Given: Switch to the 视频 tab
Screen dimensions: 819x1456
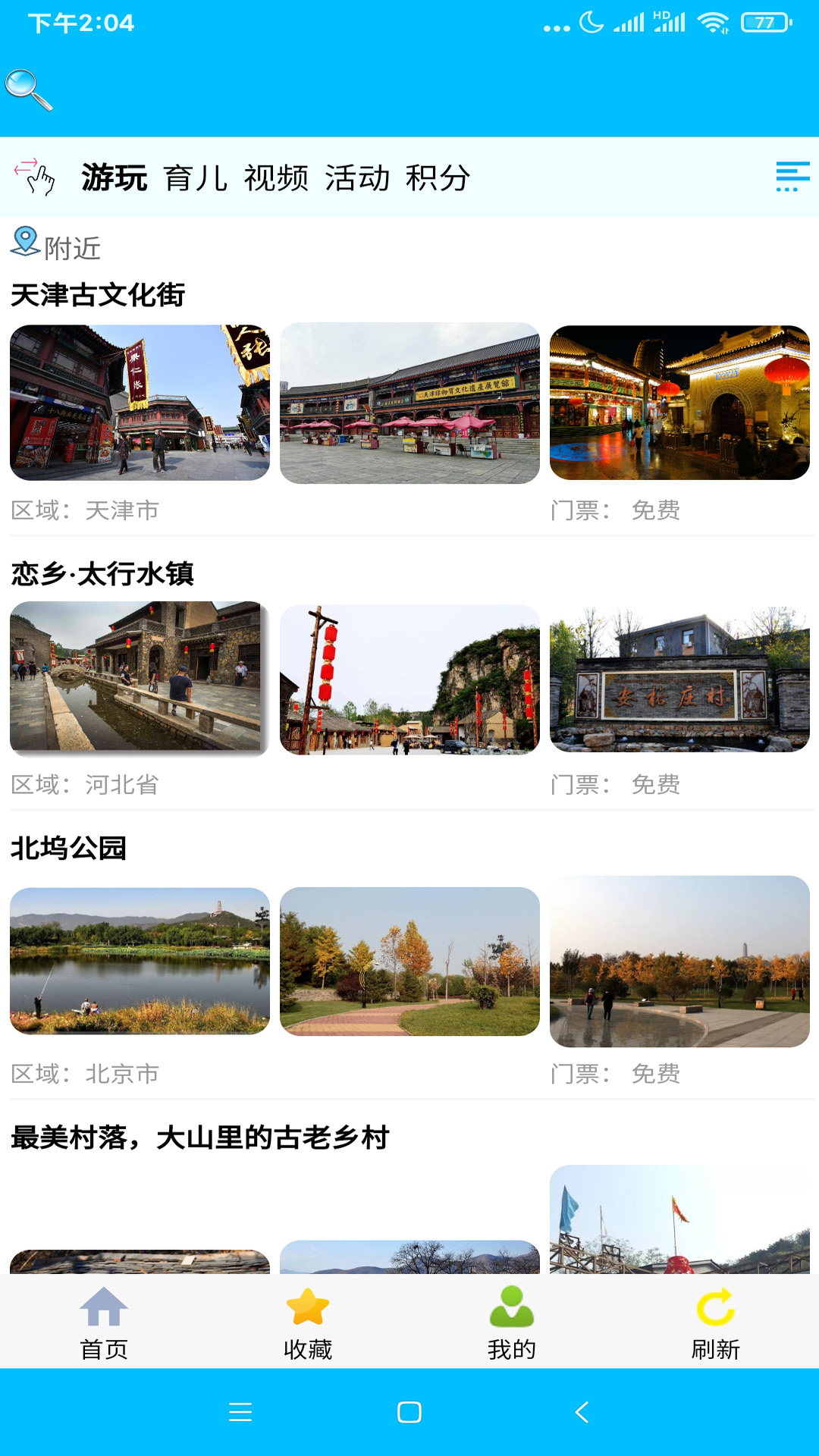Looking at the screenshot, I should pyautogui.click(x=276, y=178).
